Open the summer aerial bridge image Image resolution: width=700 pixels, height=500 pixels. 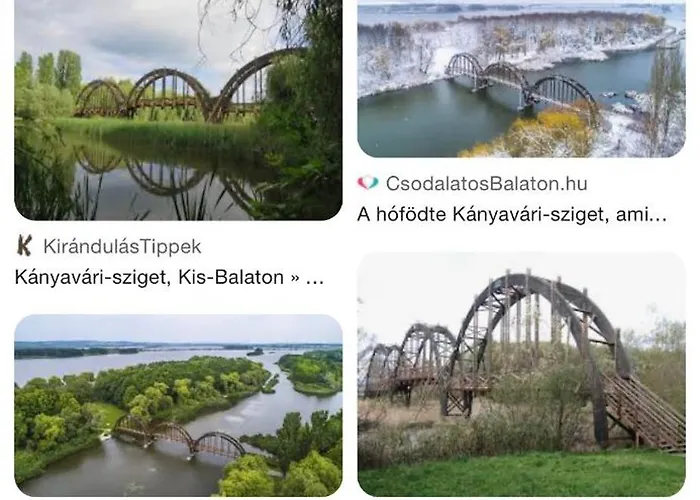(x=178, y=405)
